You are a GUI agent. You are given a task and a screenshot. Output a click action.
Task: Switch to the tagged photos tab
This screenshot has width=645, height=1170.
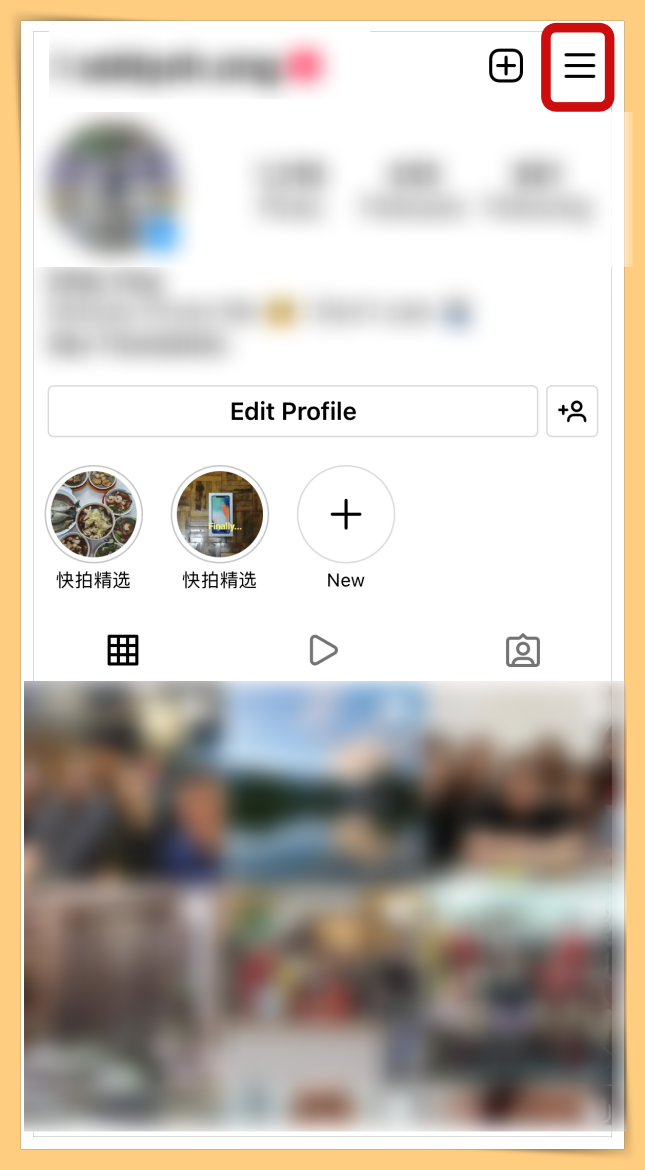pyautogui.click(x=523, y=650)
